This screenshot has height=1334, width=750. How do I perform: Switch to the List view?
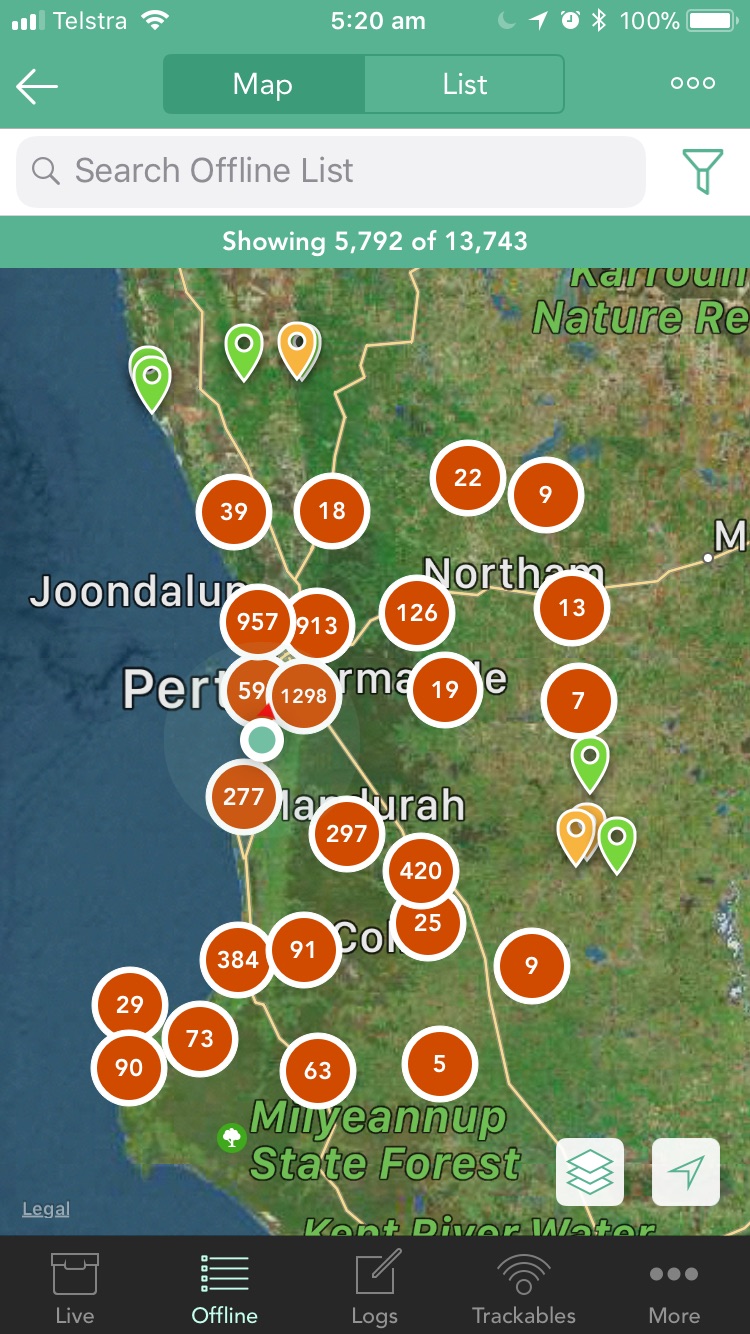pyautogui.click(x=464, y=84)
